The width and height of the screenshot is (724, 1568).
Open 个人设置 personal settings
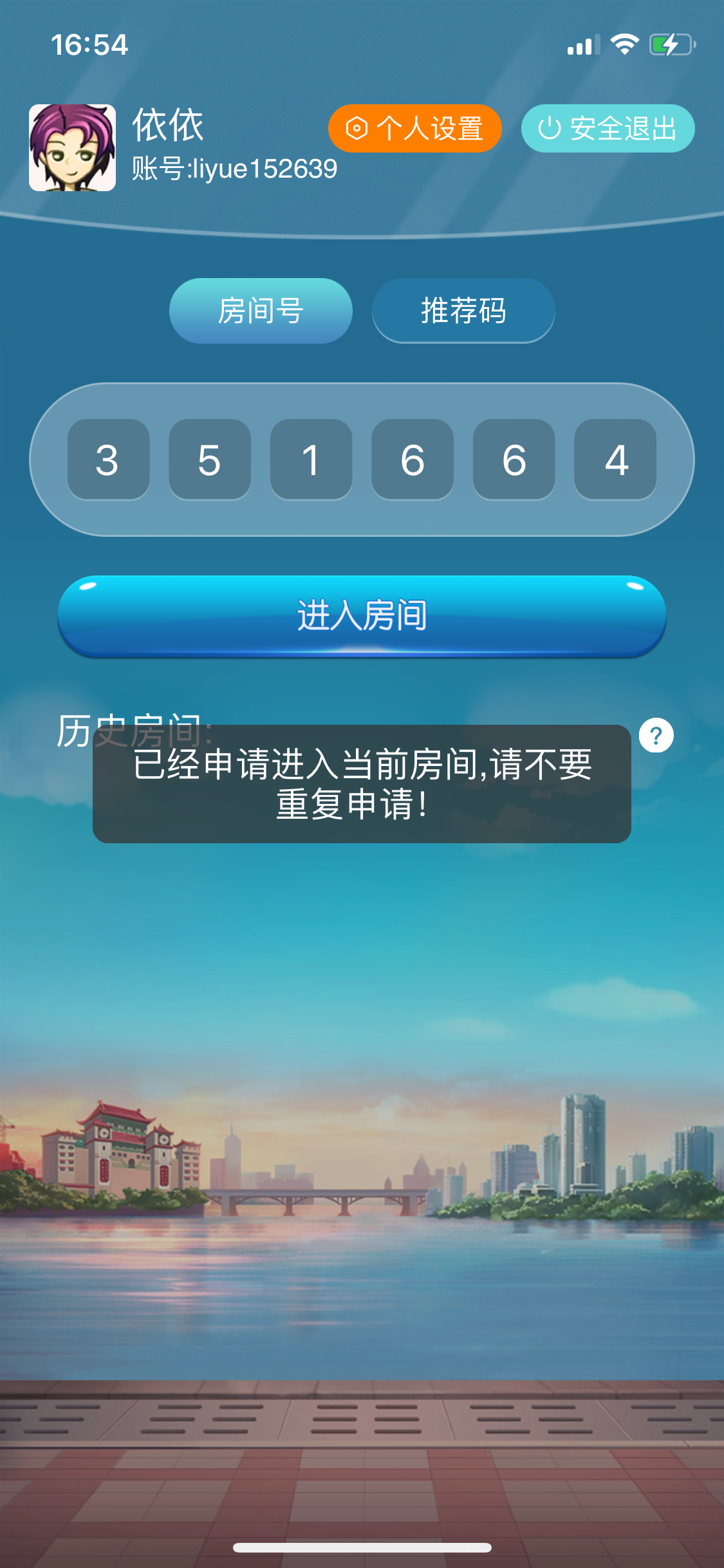tap(414, 129)
